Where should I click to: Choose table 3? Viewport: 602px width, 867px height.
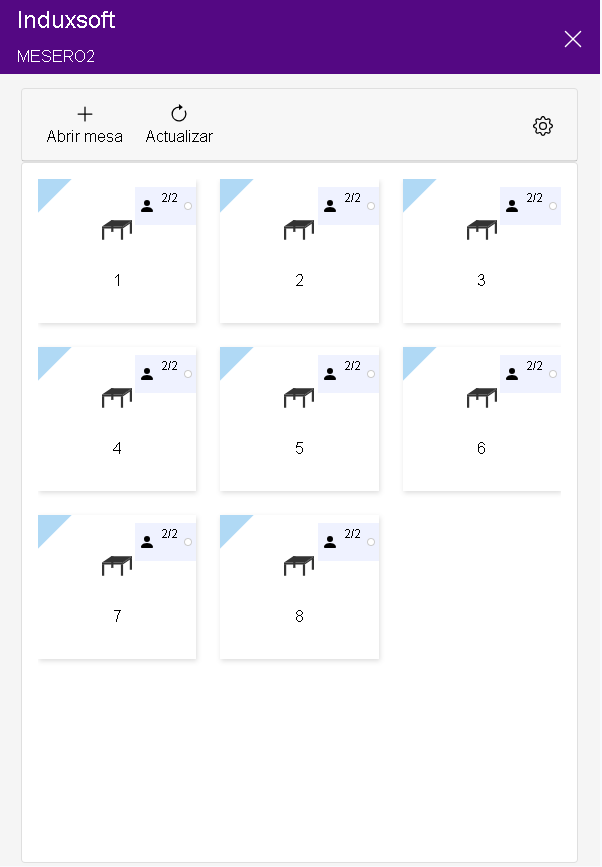(x=481, y=252)
